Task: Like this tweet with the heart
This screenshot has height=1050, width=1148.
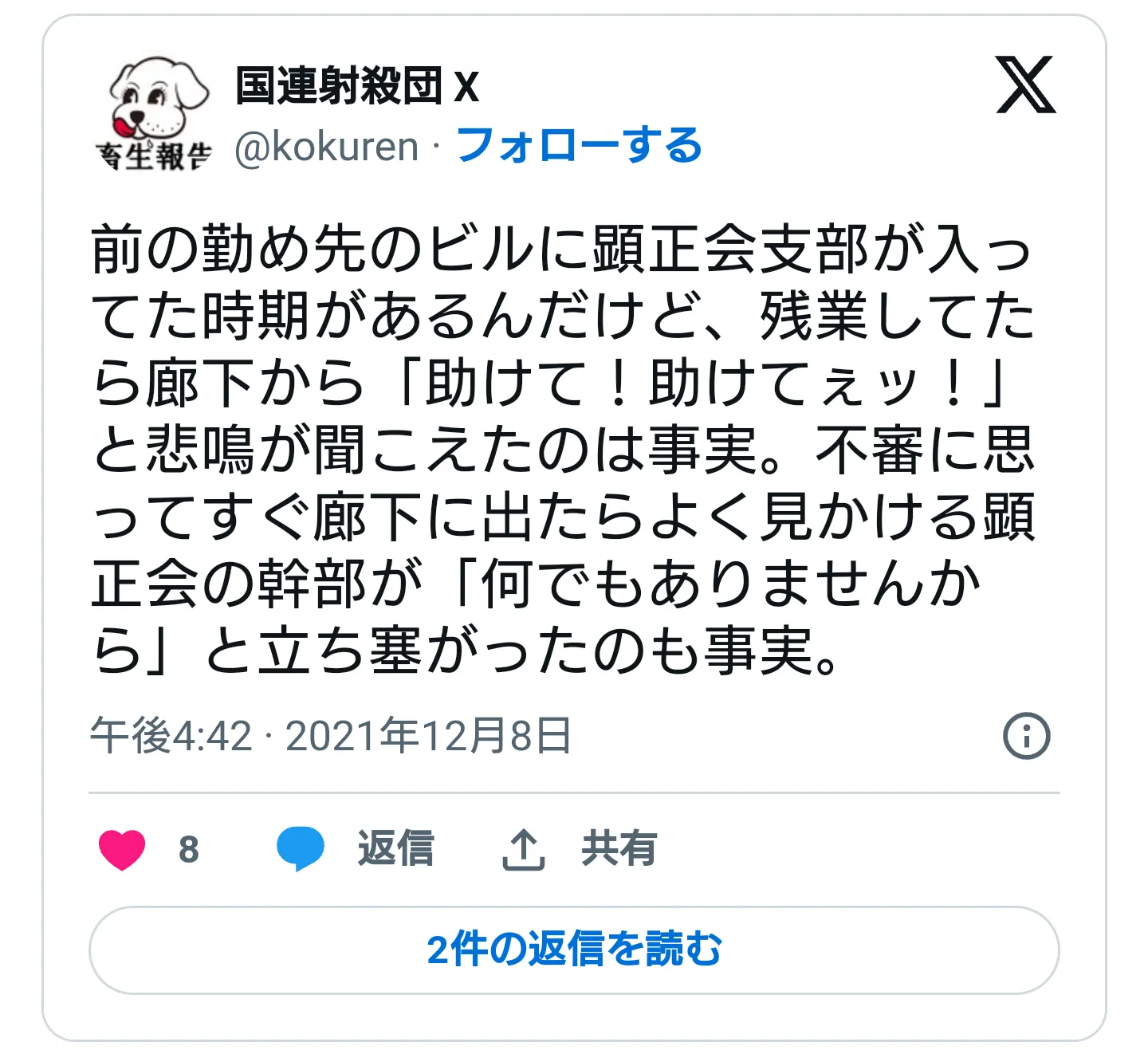Action: pos(122,849)
